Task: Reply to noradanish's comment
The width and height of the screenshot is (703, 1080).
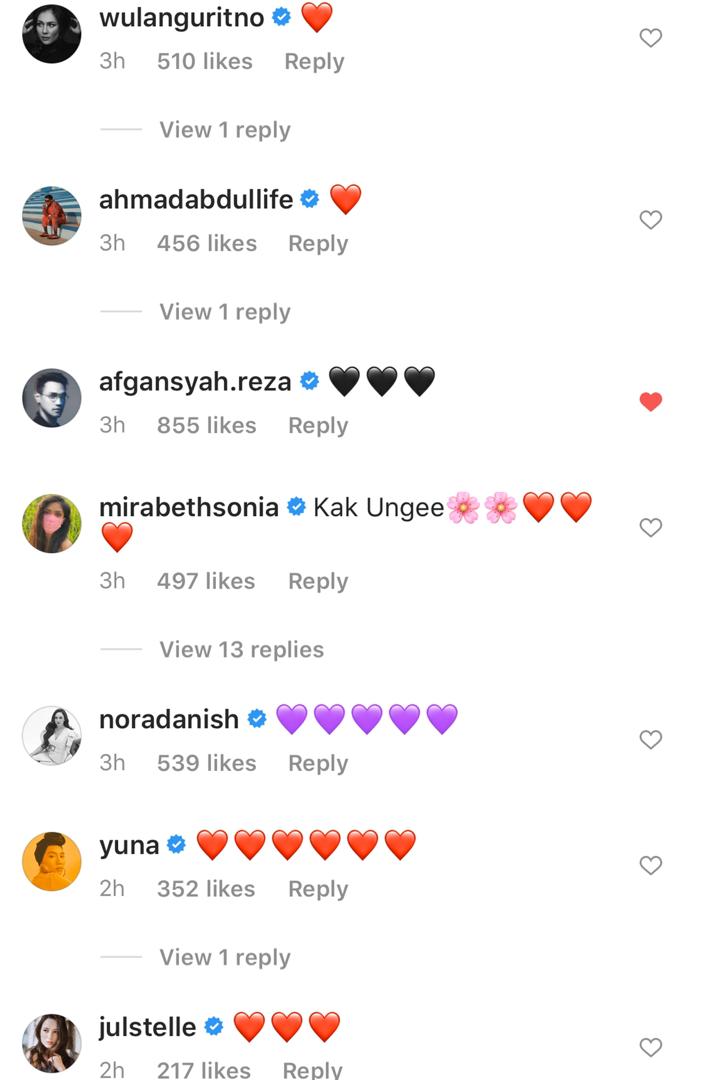Action: pos(318,763)
